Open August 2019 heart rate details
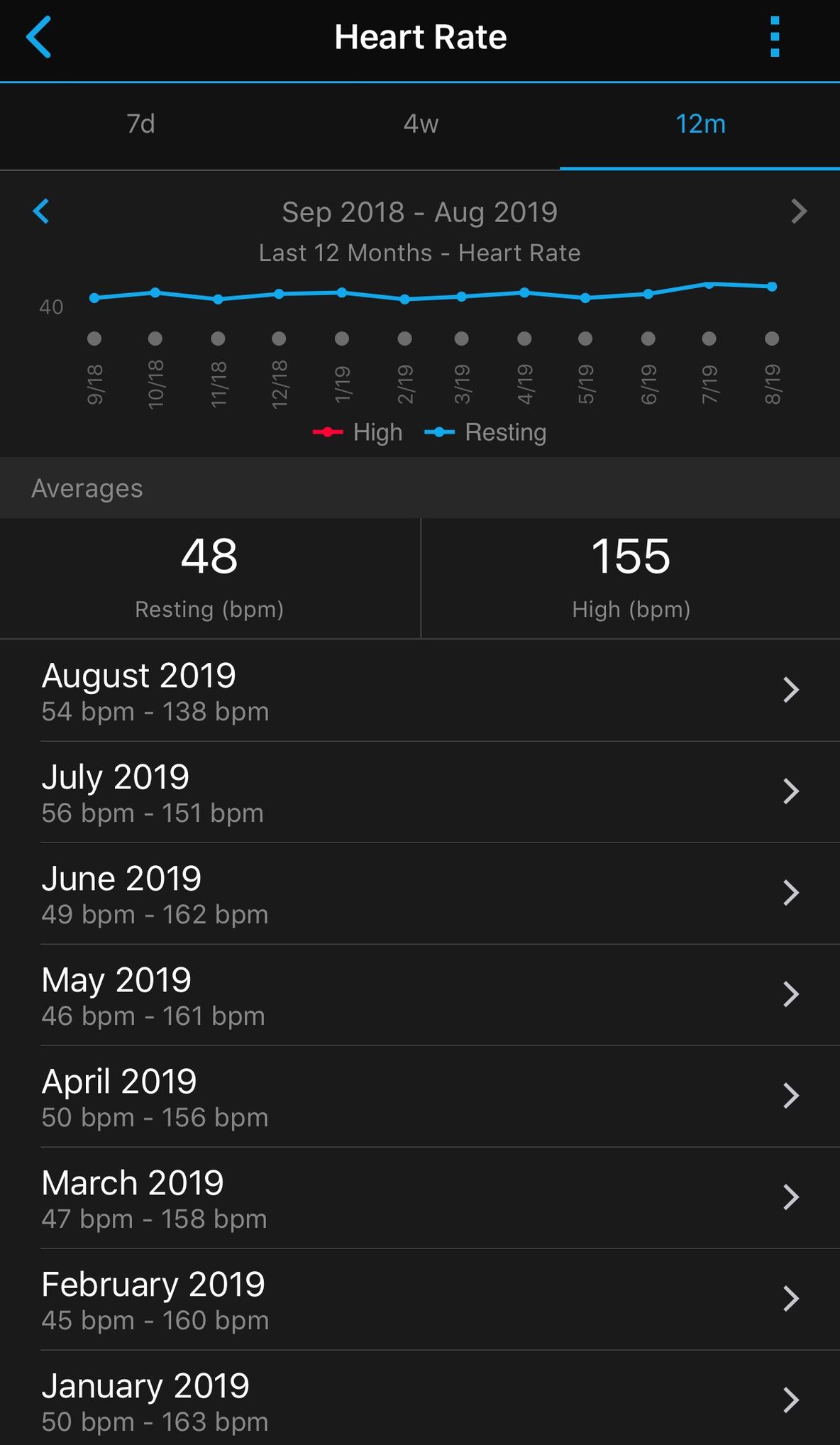840x1445 pixels. pos(420,691)
